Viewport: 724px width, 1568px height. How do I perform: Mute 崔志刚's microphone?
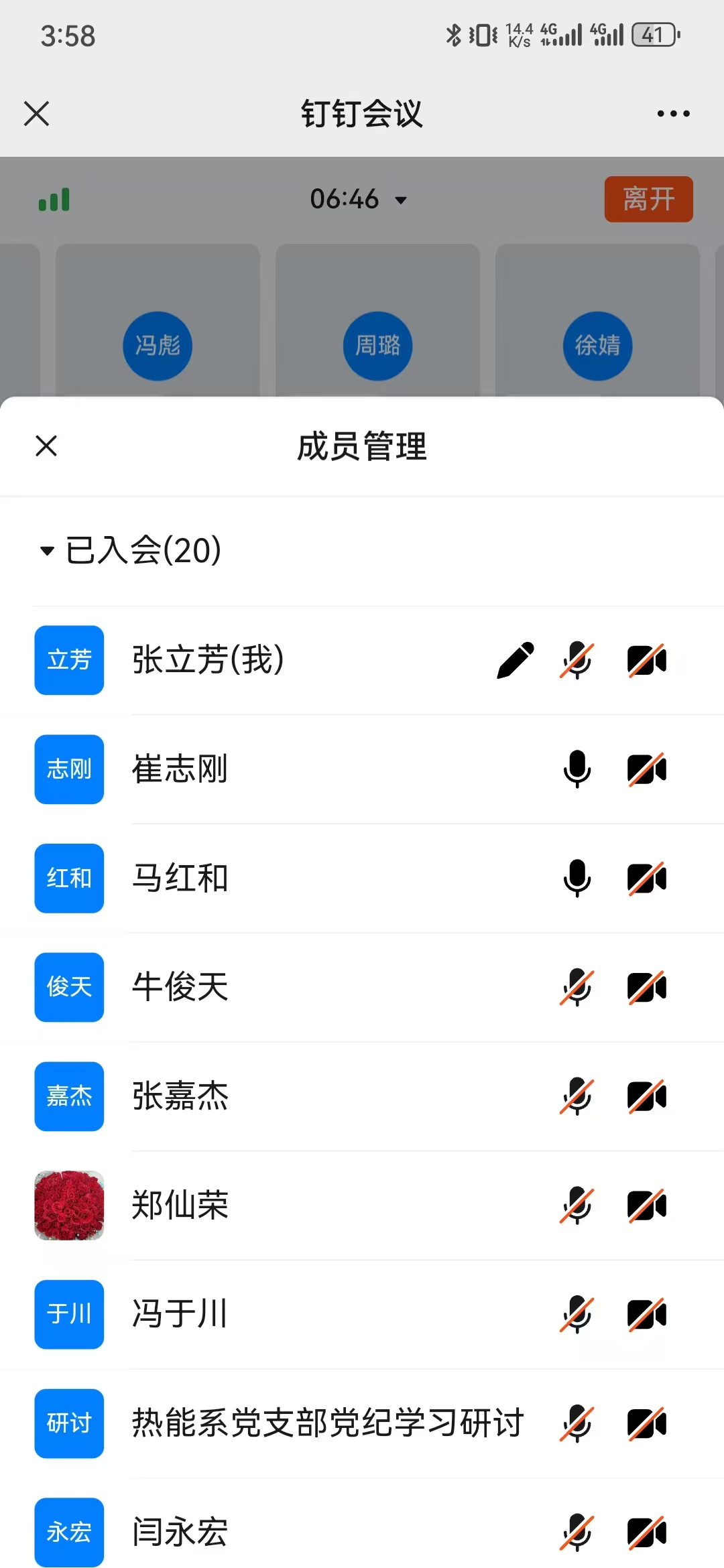(577, 769)
